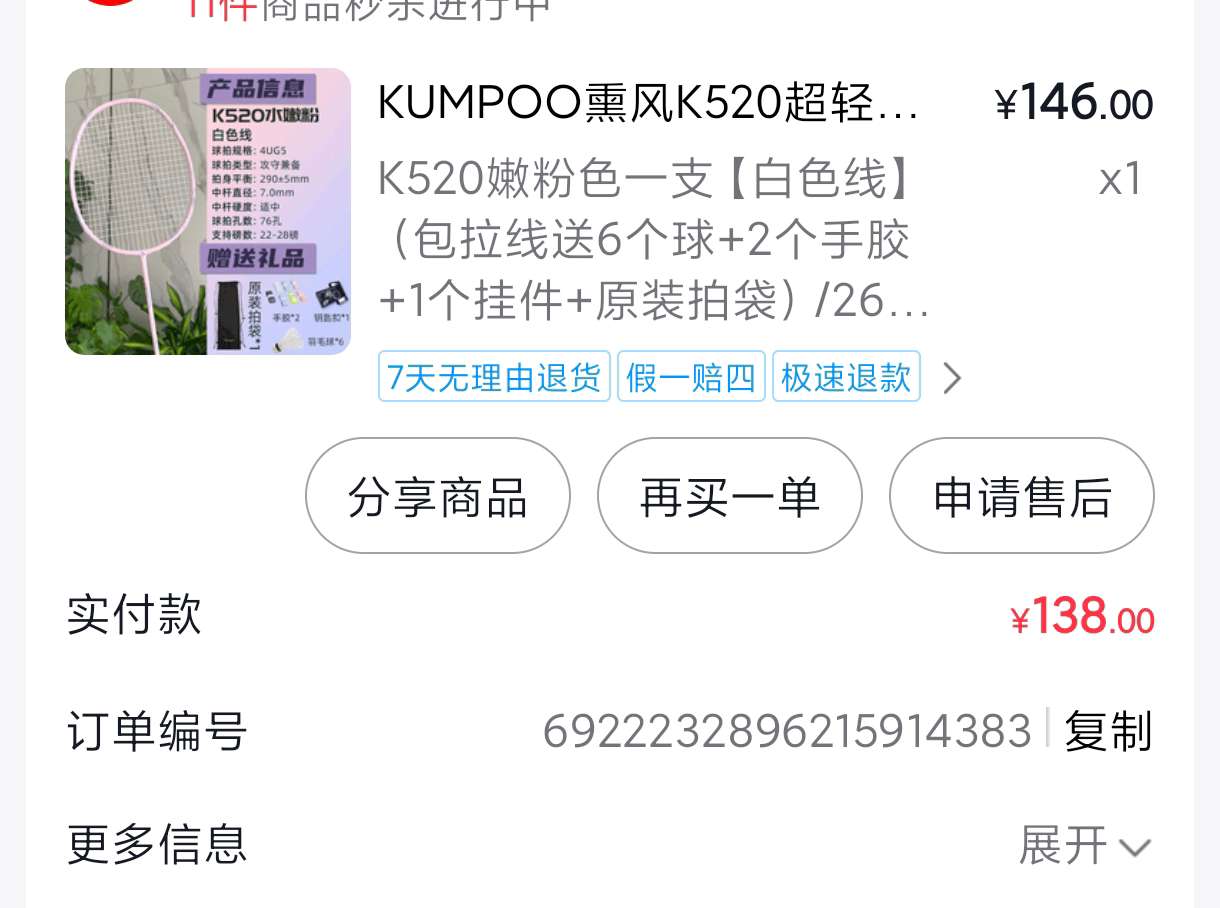Screen dimensions: 1220x908
Task: Expand 更多信息 with 展开
Action: [x=1084, y=845]
